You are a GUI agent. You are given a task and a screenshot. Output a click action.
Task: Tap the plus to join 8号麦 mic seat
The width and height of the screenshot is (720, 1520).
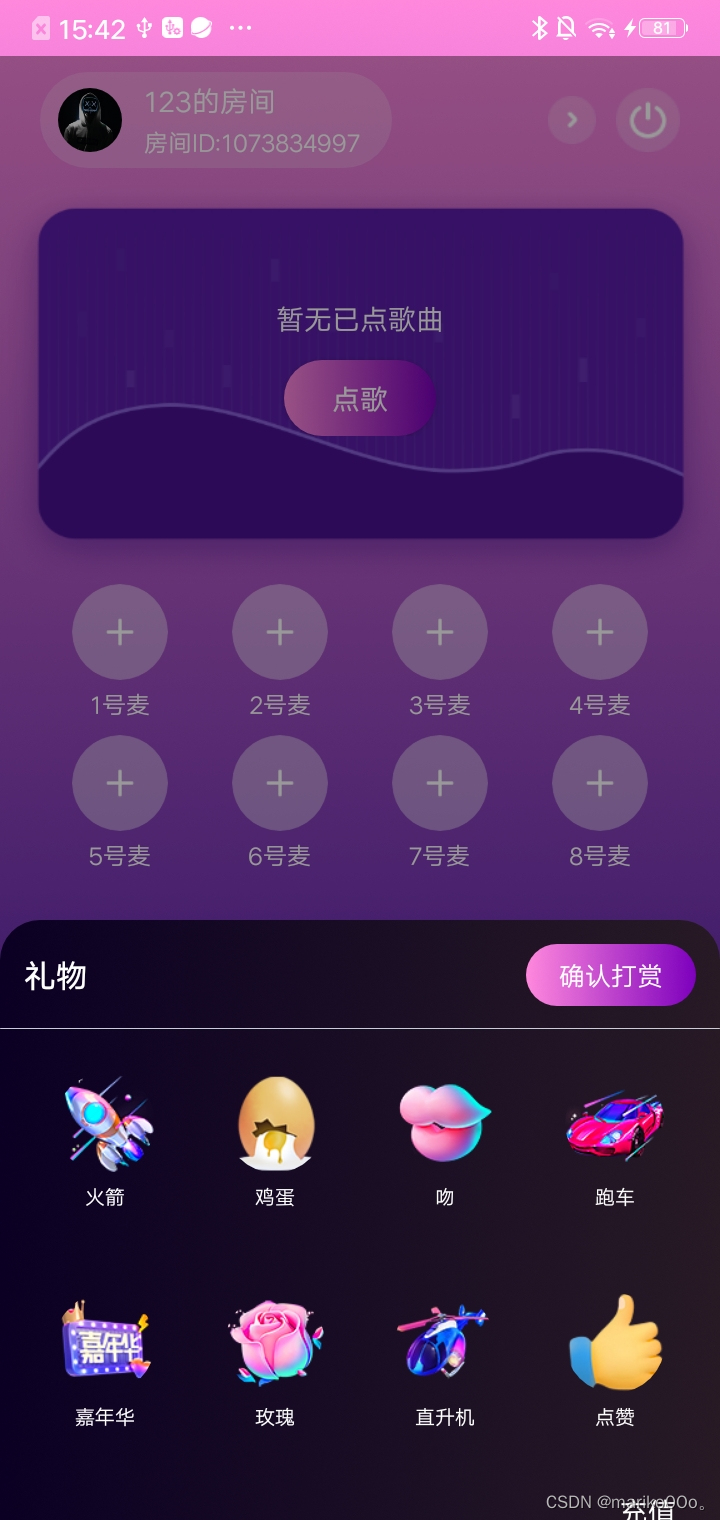tap(600, 783)
